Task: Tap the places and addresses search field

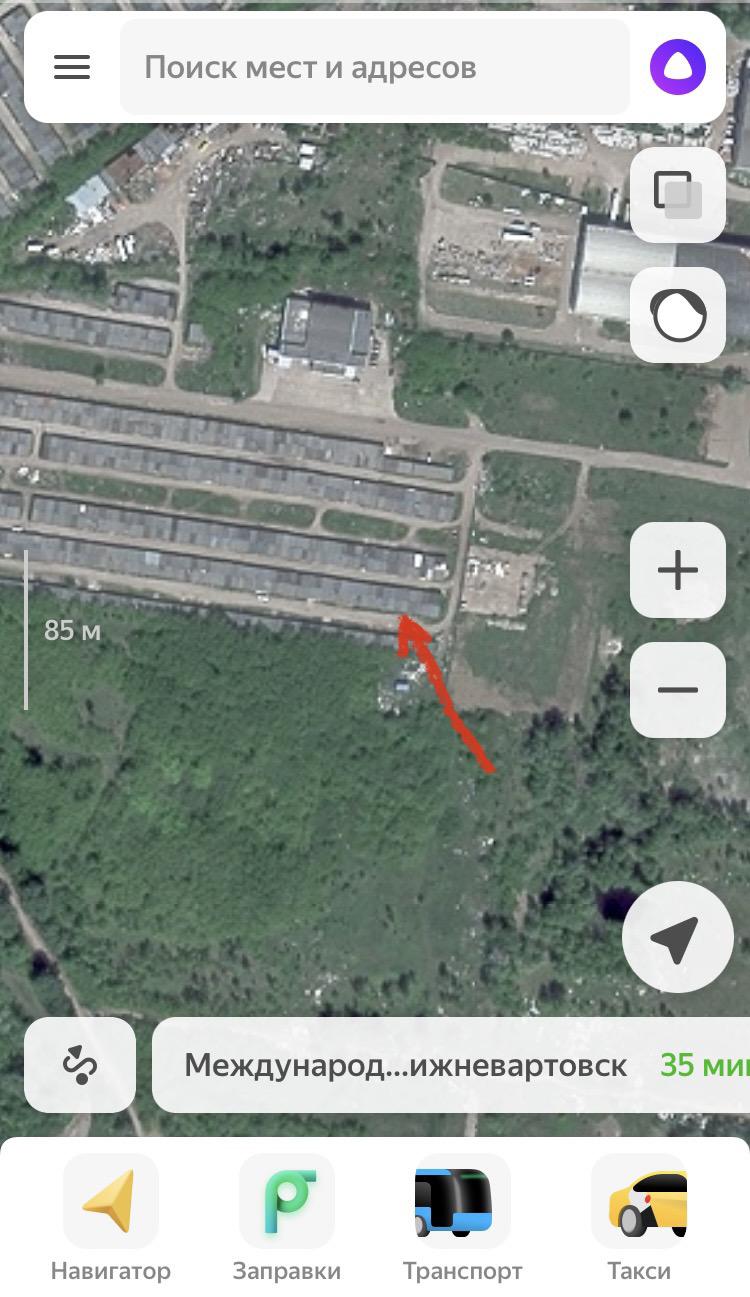Action: pos(375,67)
